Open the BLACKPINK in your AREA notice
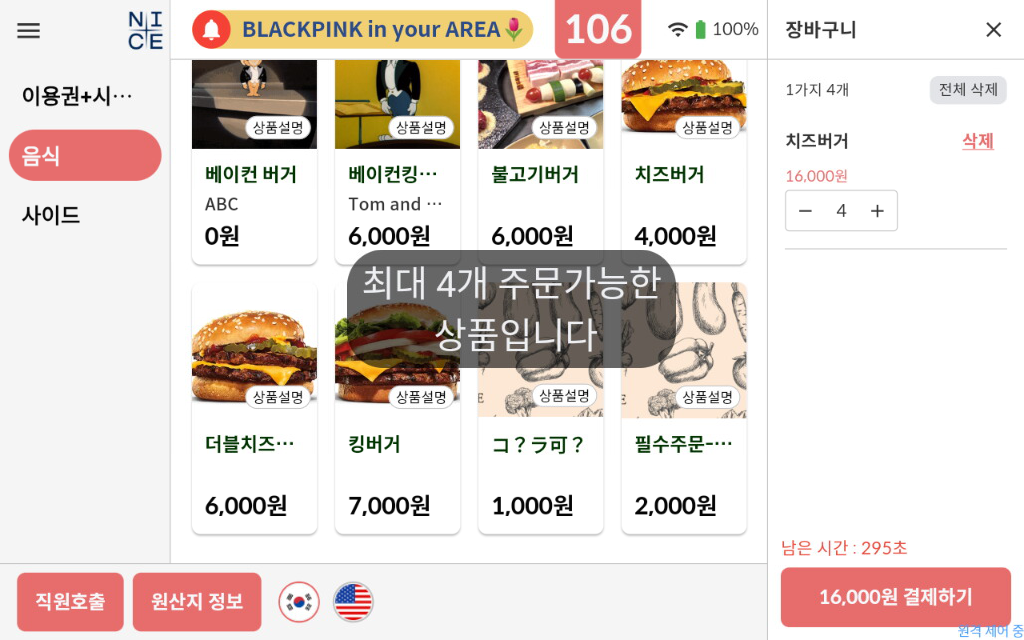 pyautogui.click(x=363, y=30)
